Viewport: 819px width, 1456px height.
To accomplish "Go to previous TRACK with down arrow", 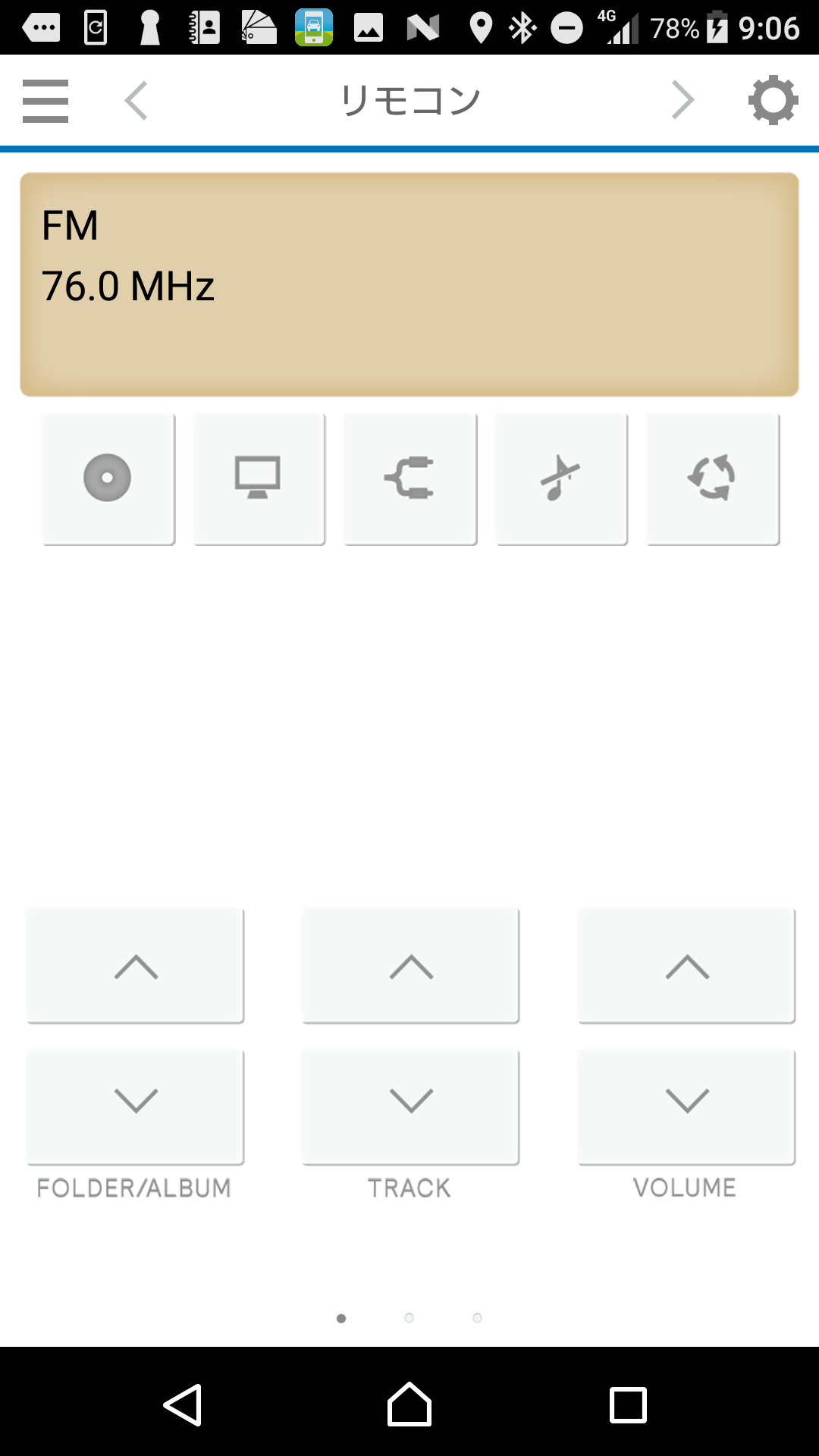I will click(x=411, y=1107).
